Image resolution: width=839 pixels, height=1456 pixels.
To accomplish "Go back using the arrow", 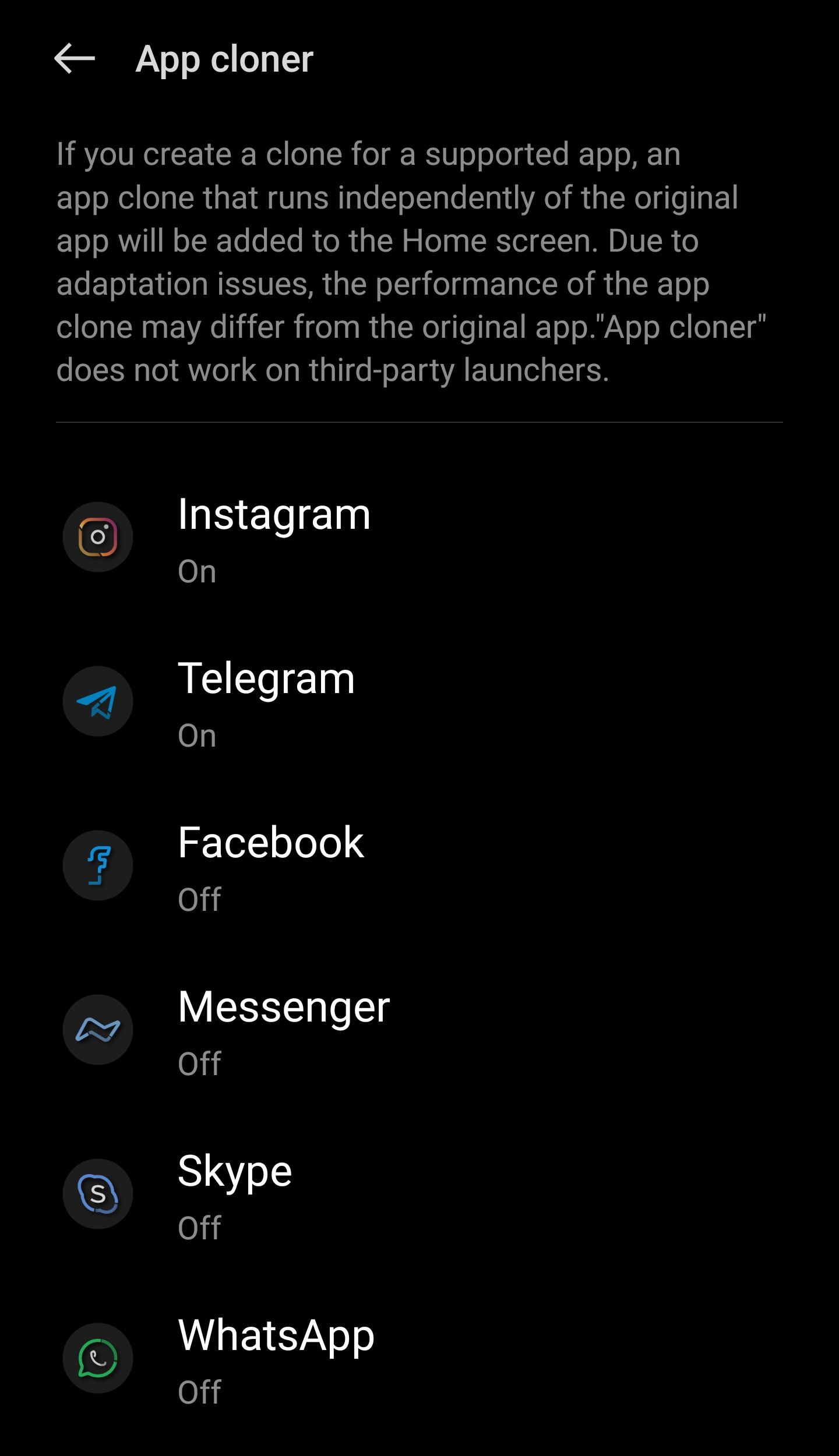I will [75, 58].
